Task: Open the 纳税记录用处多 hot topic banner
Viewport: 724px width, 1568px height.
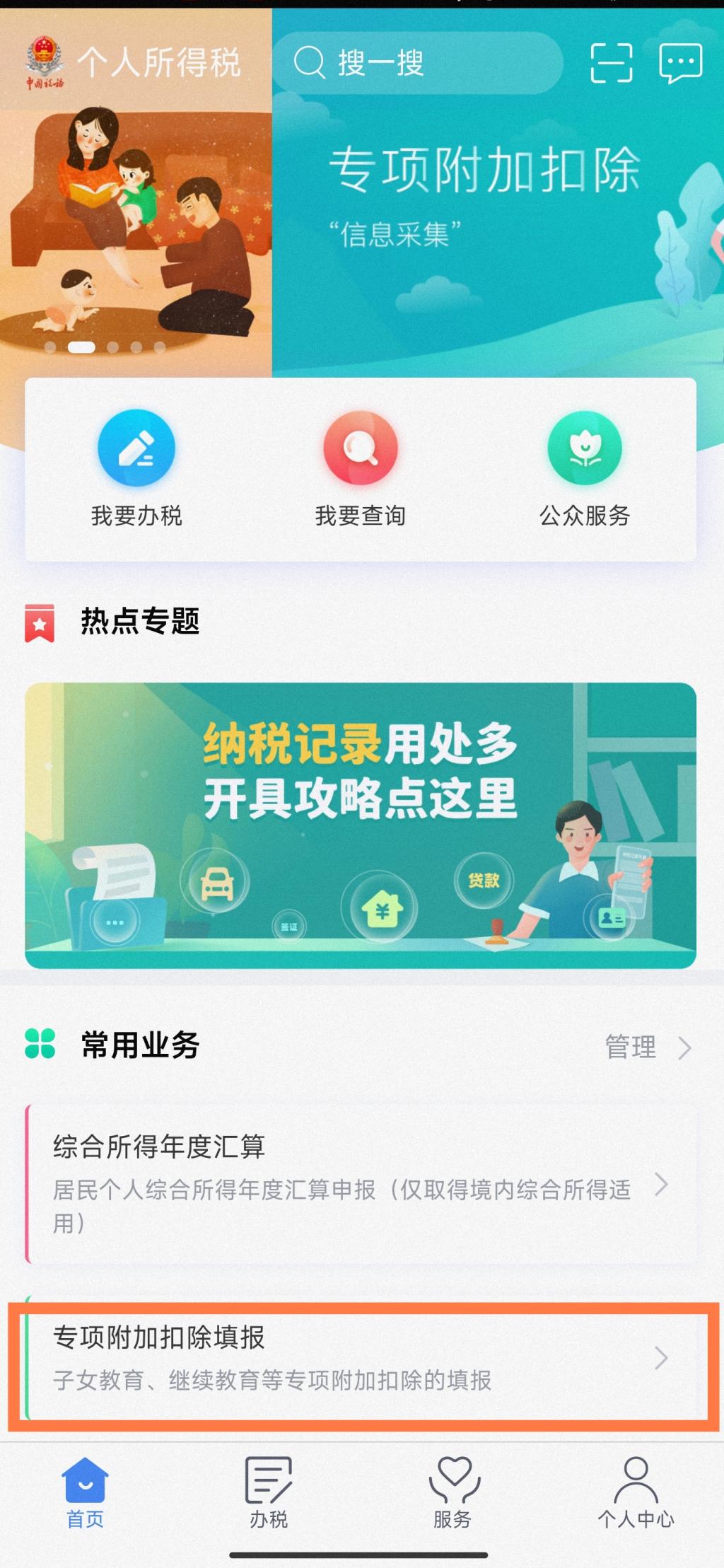Action: point(361,825)
